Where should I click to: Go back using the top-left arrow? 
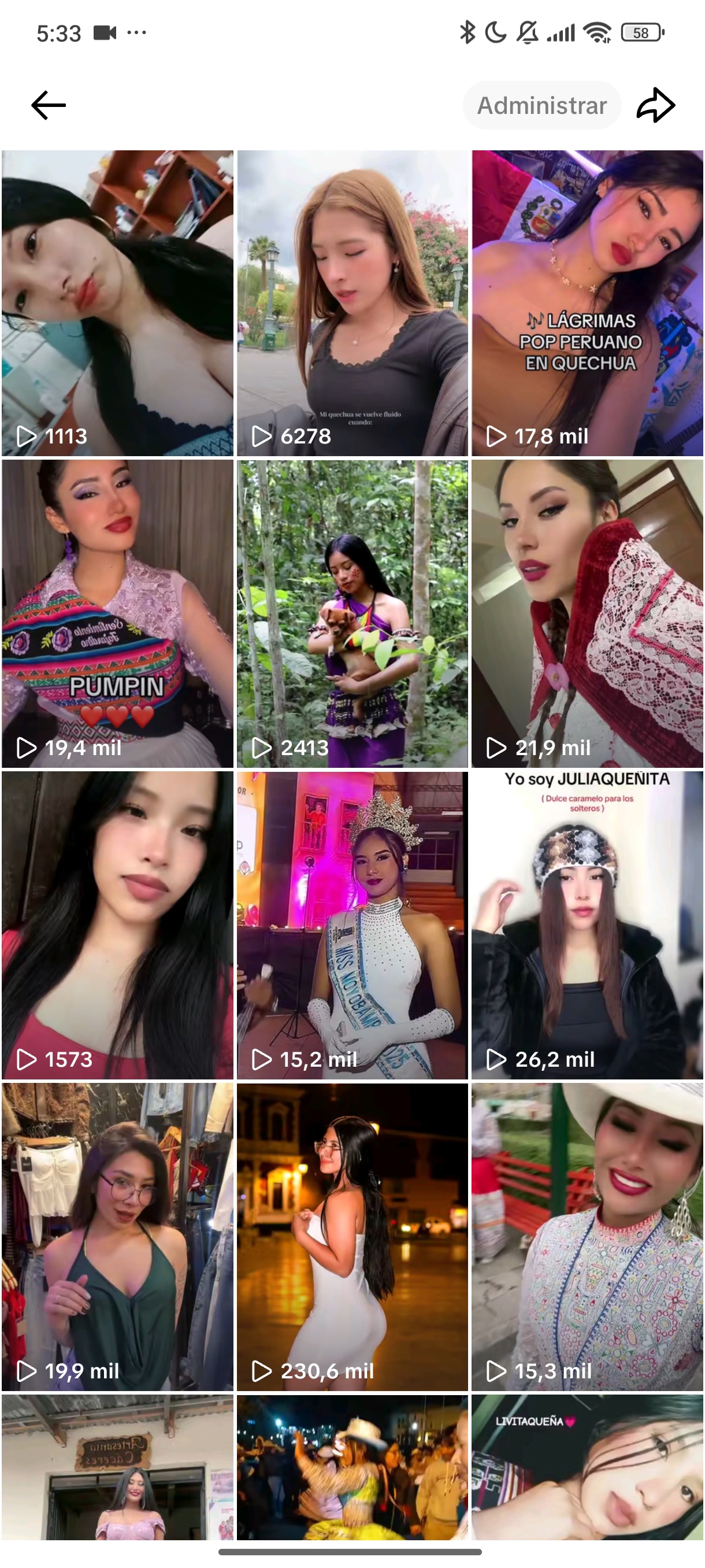click(48, 105)
